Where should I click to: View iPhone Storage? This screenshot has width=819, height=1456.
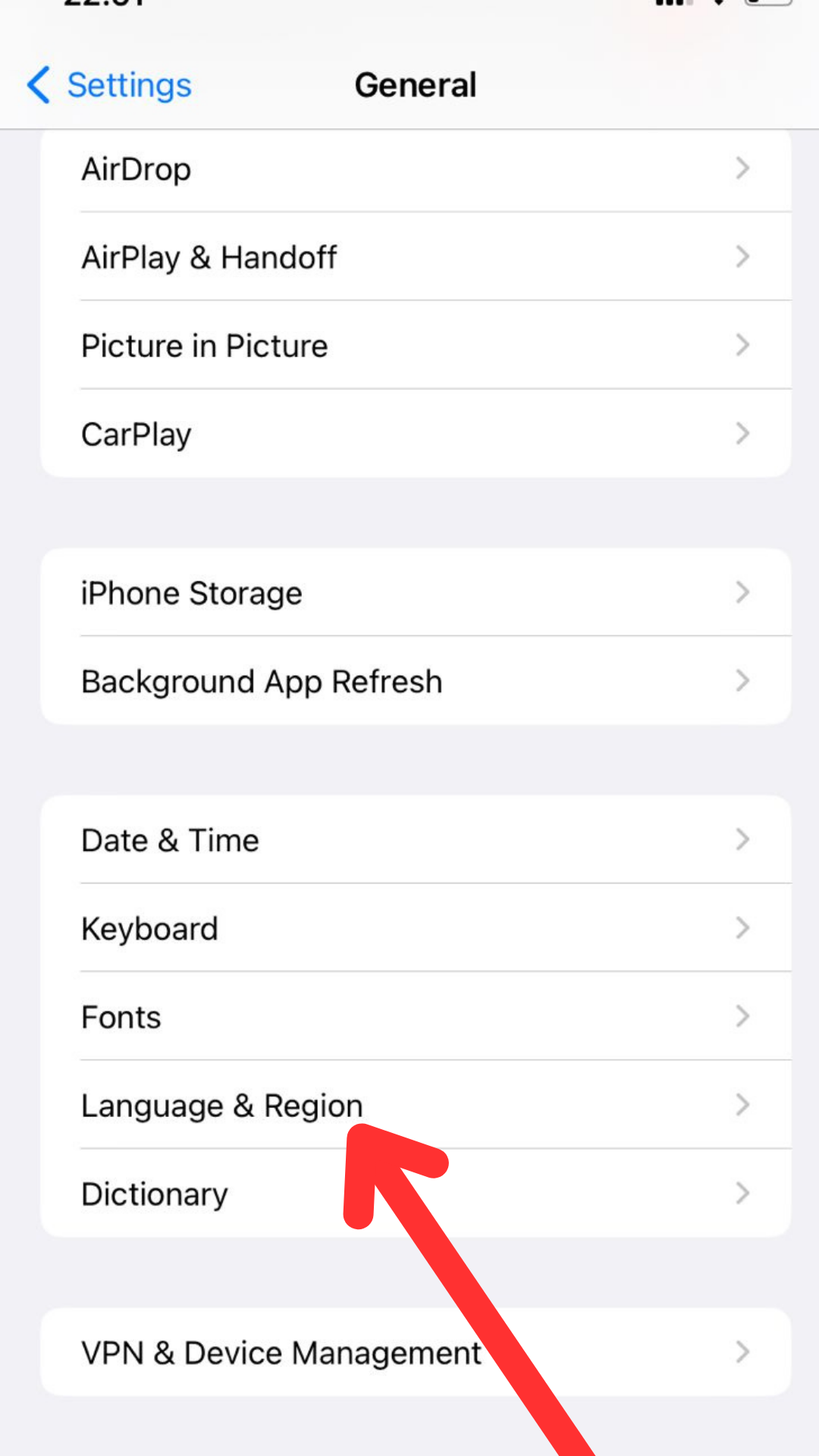pos(416,592)
